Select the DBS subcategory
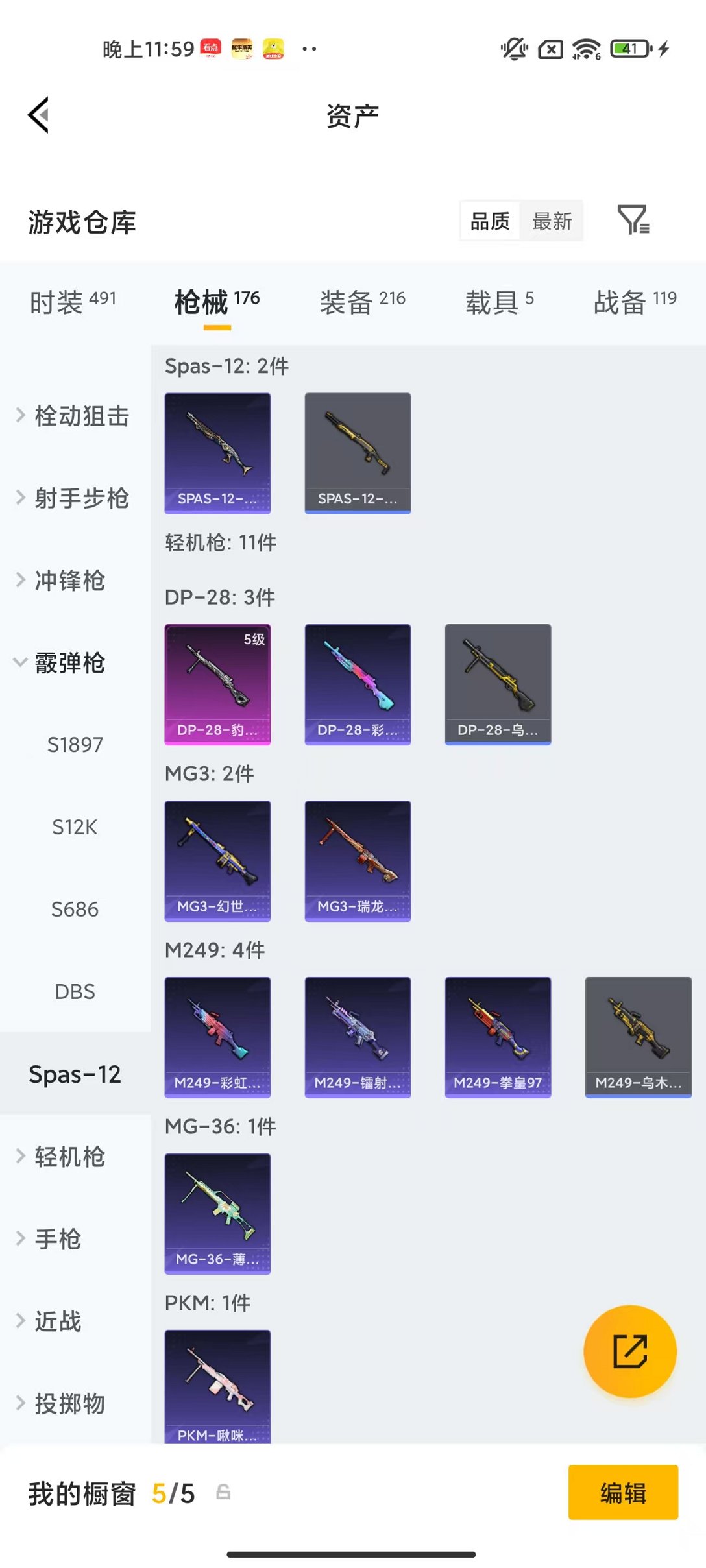This screenshot has height=1568, width=706. (75, 992)
